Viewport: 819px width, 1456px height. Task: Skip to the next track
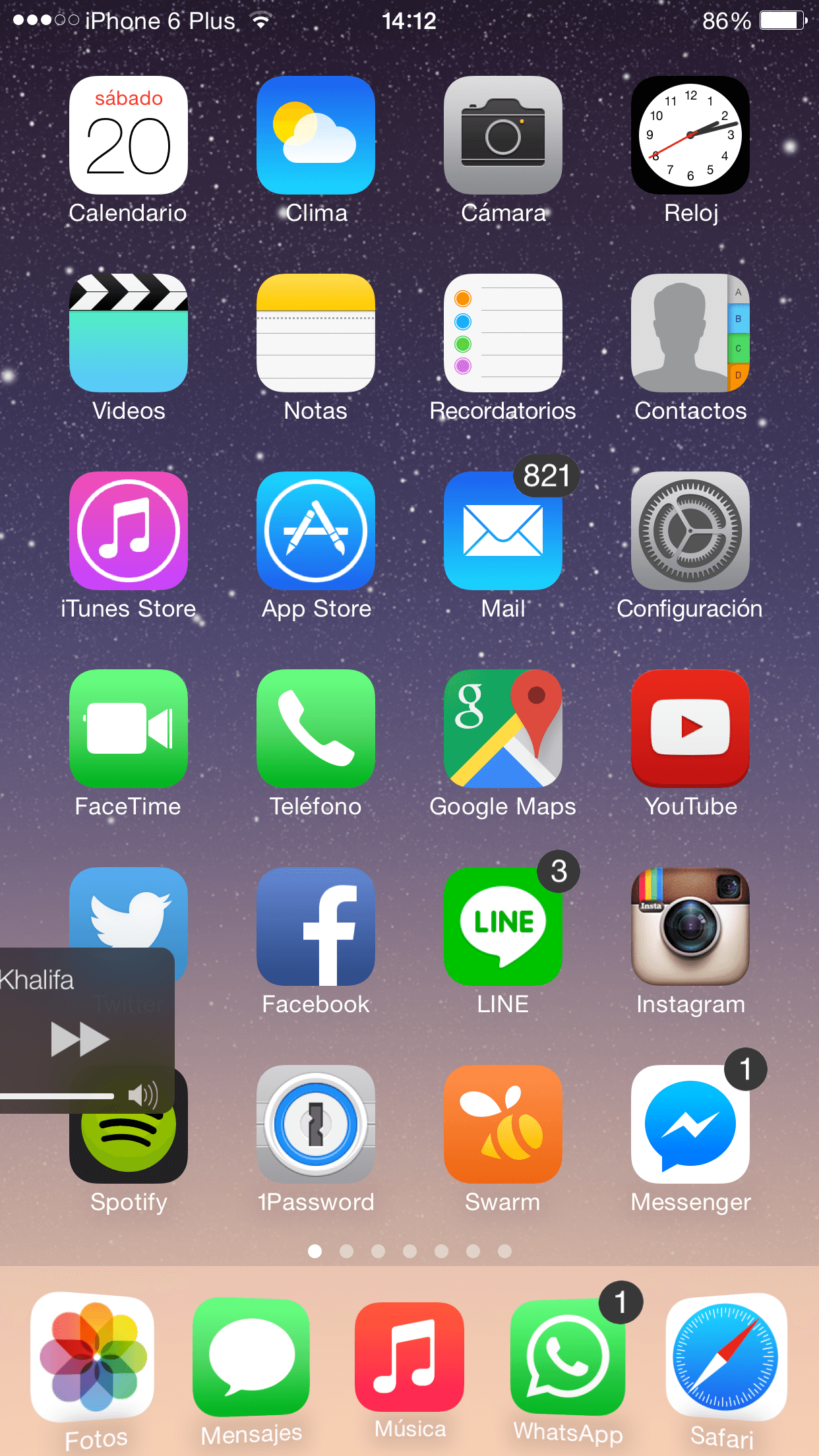tap(80, 1039)
